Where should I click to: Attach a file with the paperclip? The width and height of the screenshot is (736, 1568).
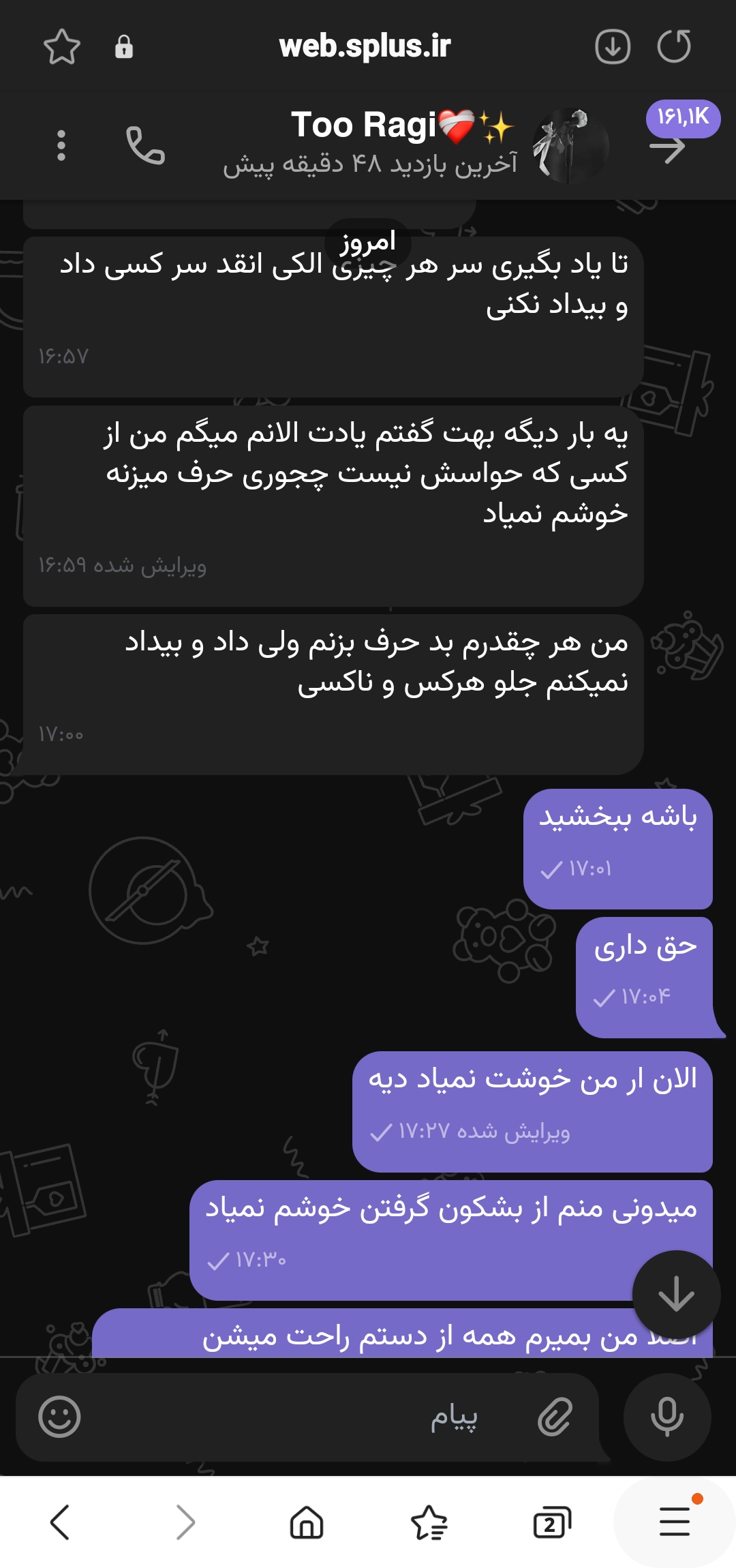[x=555, y=1417]
